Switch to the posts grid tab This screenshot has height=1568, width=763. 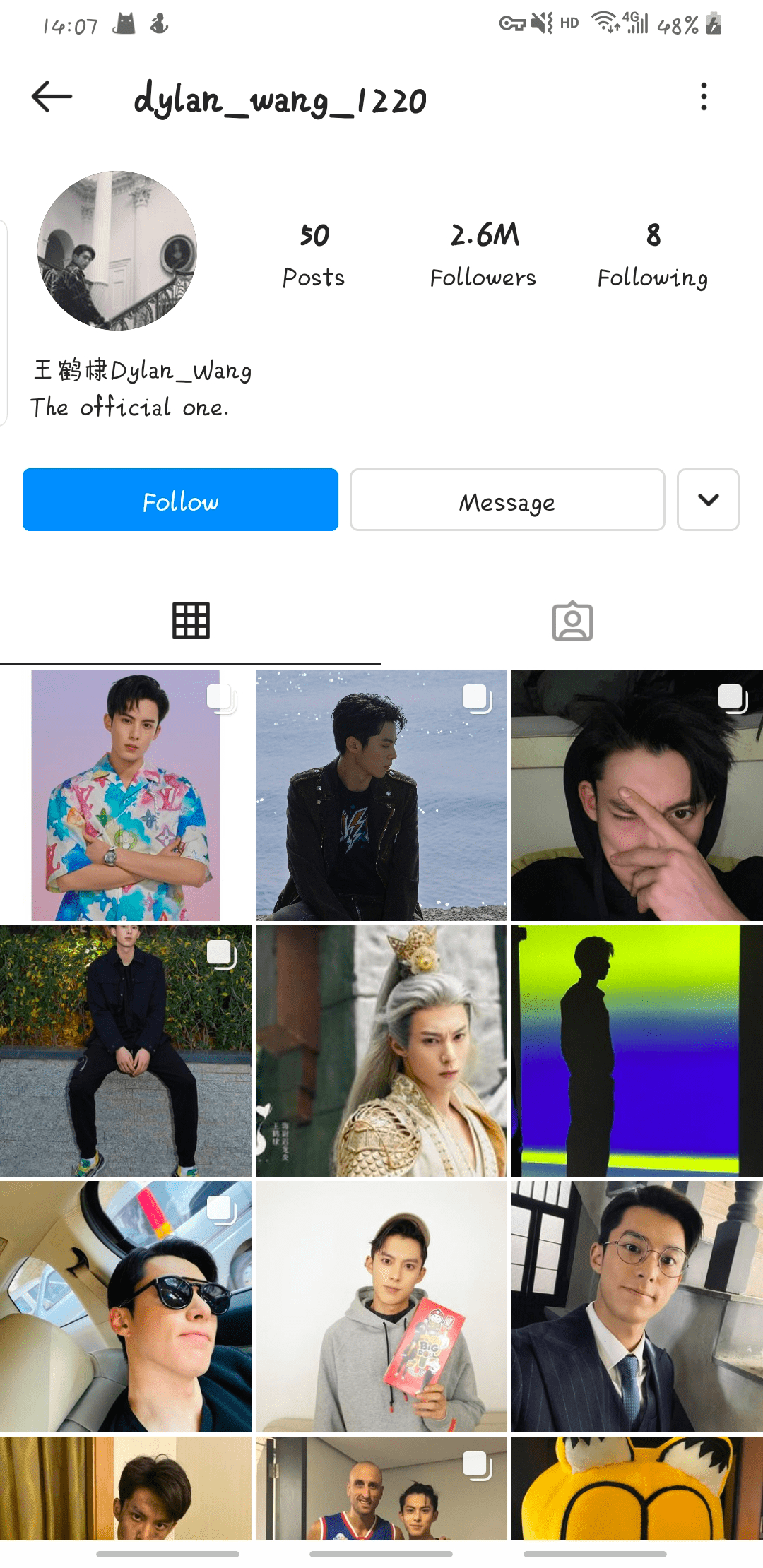click(191, 622)
